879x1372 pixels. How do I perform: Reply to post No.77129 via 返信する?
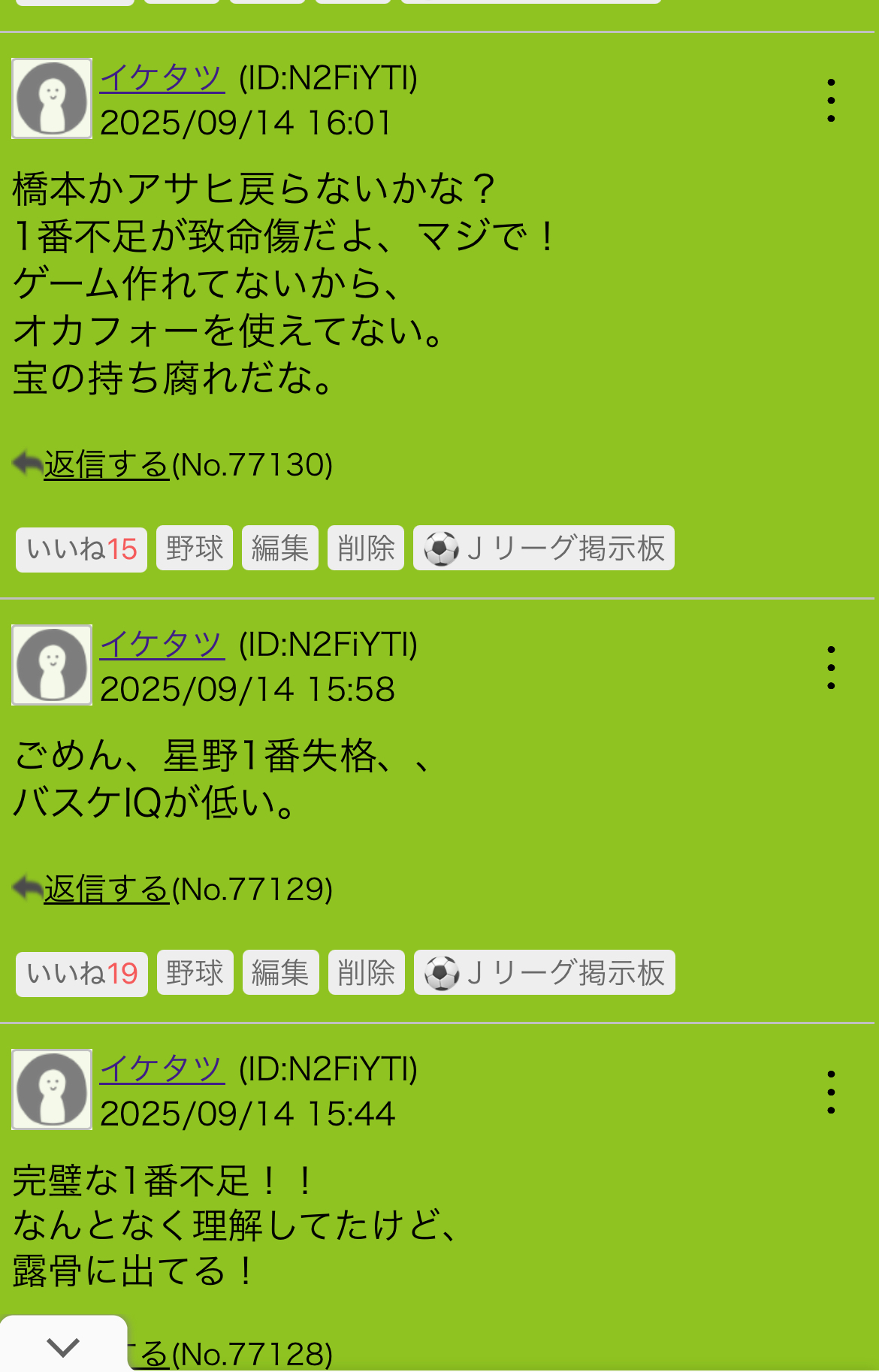coord(106,889)
